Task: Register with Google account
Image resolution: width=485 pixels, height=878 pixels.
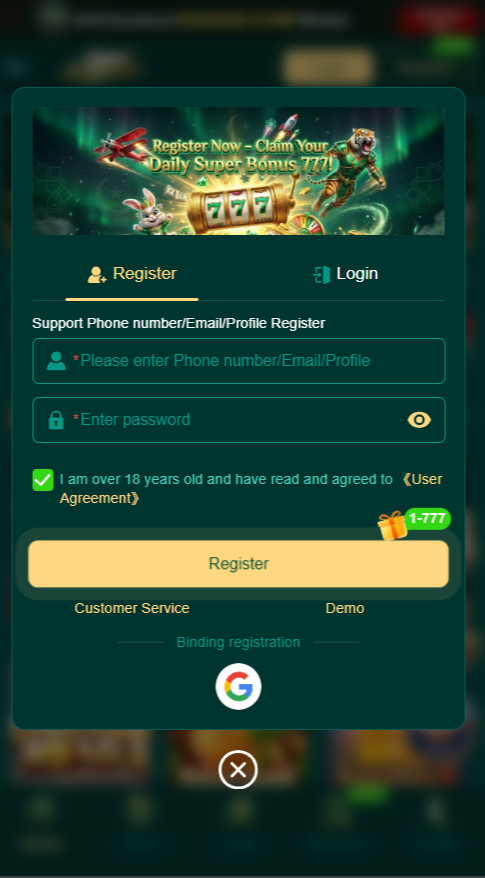Action: pyautogui.click(x=239, y=686)
